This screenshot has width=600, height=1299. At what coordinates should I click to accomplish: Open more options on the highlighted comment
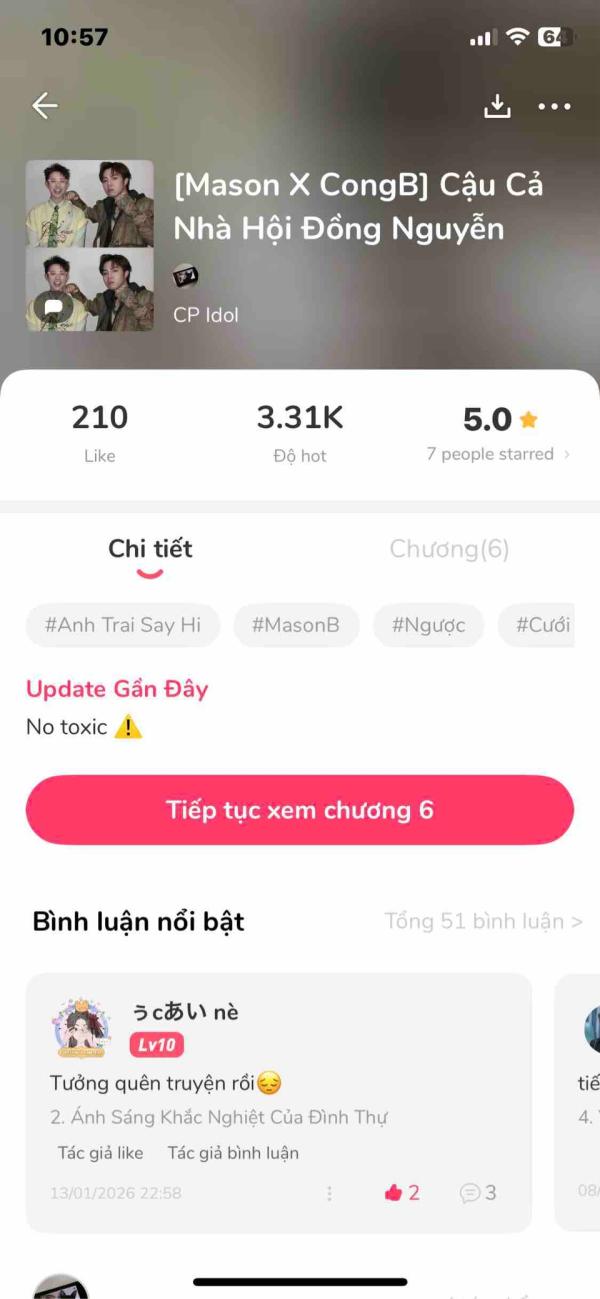click(329, 1193)
